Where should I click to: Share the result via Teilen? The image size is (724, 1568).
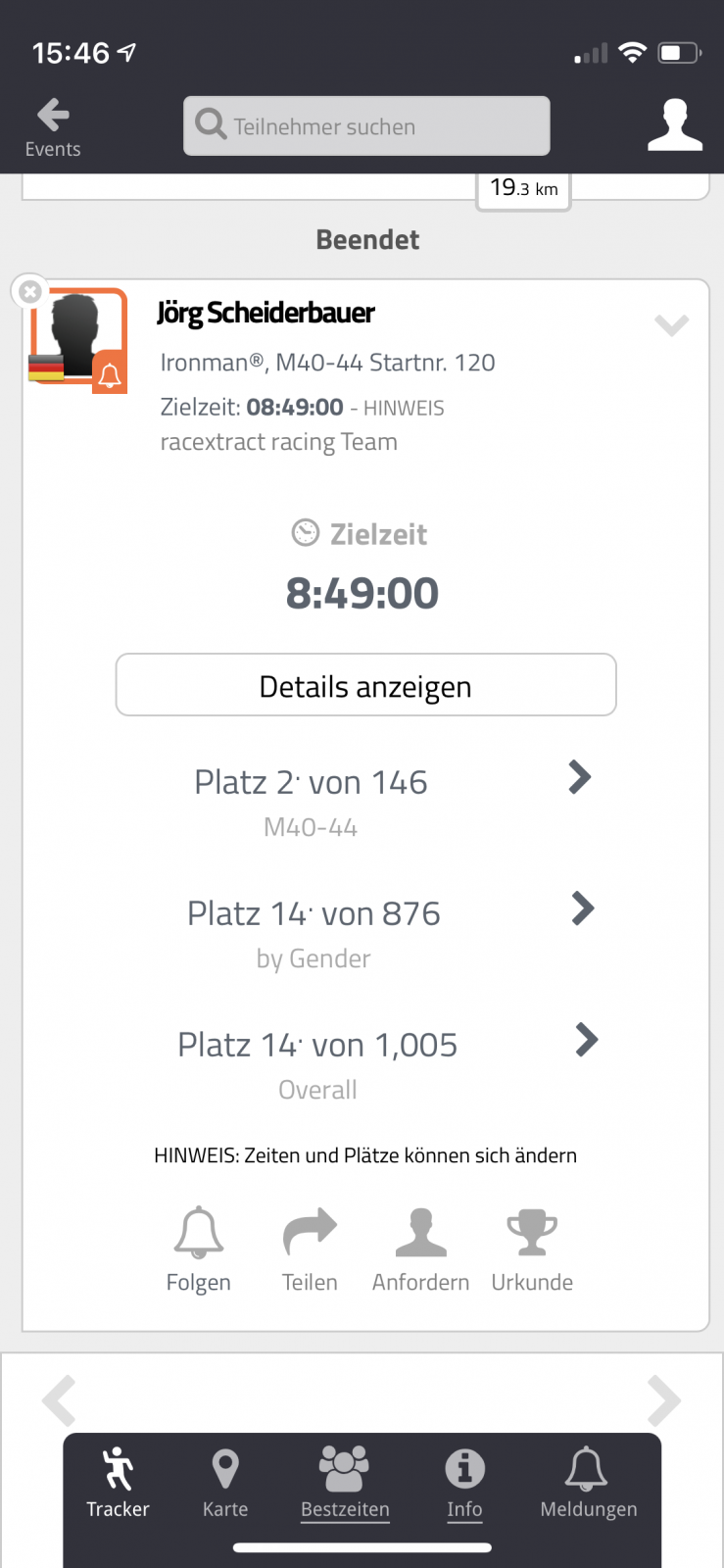[x=310, y=1250]
